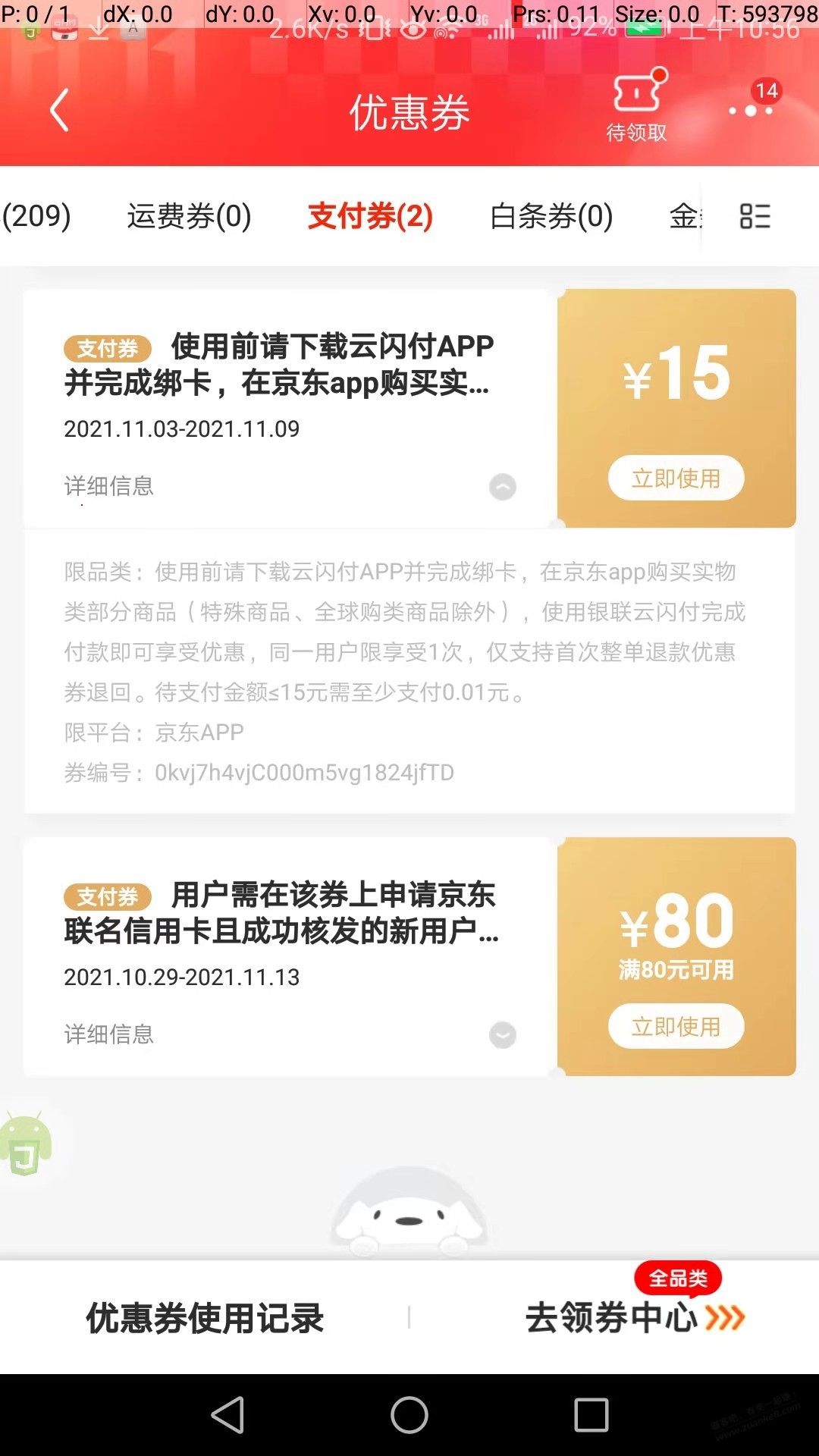Open the coupon category list icon

[755, 216]
